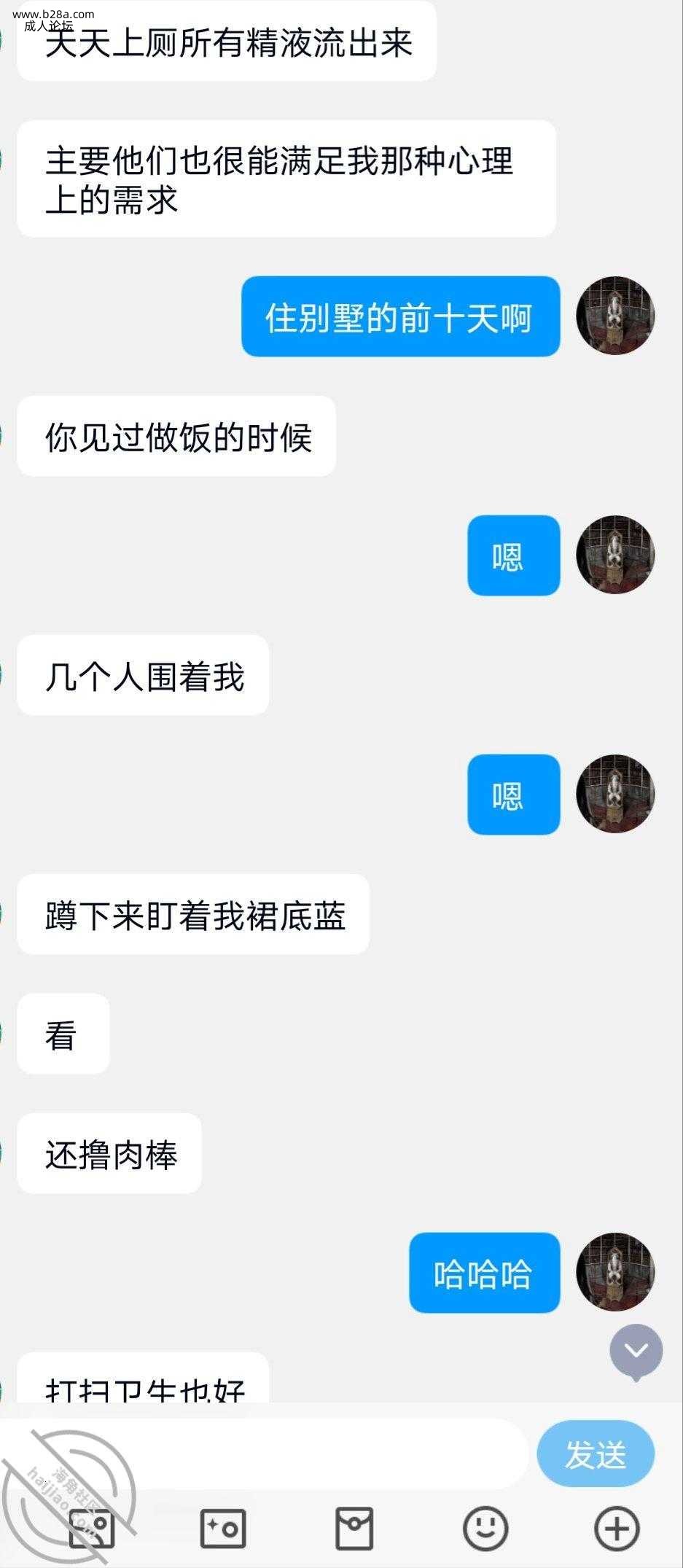Open the red envelope icon

[354, 1528]
